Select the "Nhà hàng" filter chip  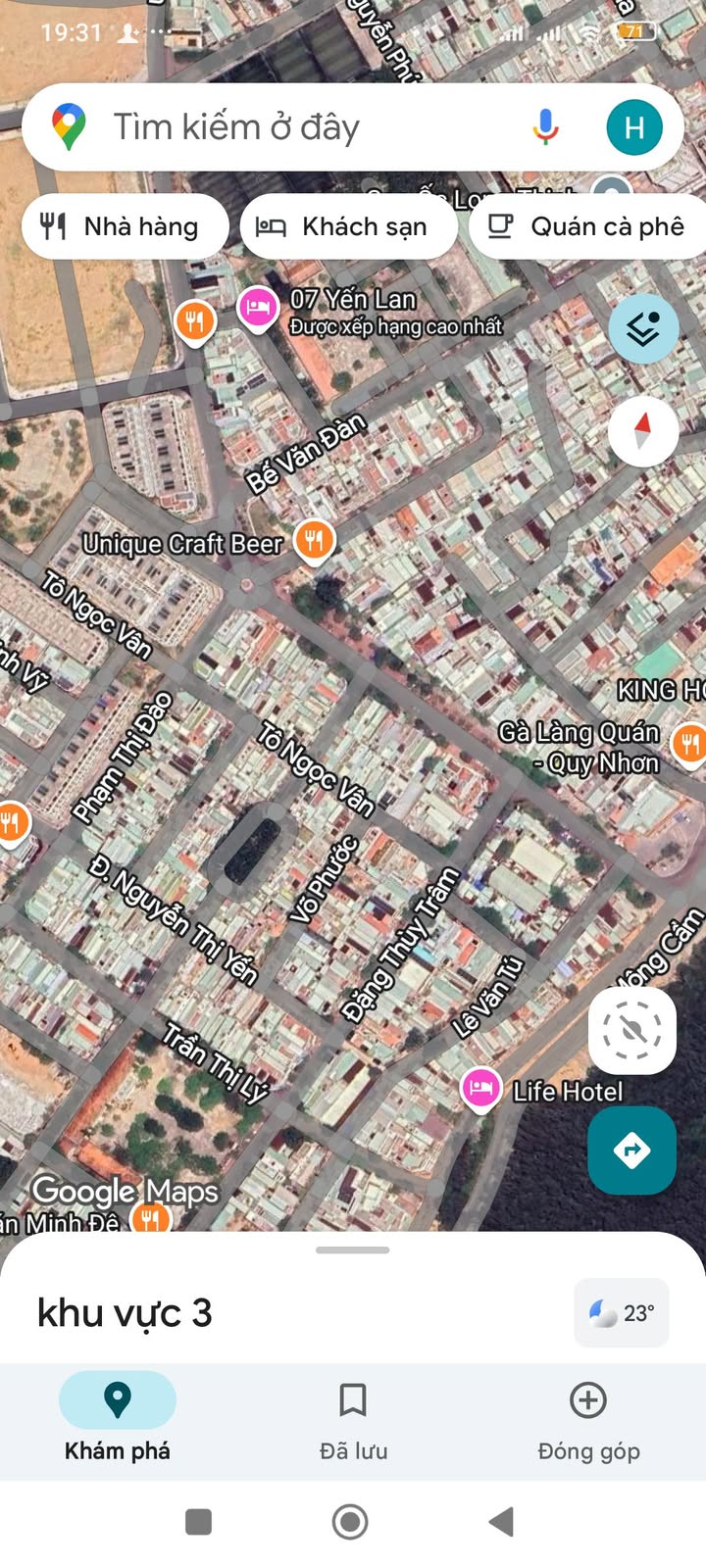[x=125, y=227]
